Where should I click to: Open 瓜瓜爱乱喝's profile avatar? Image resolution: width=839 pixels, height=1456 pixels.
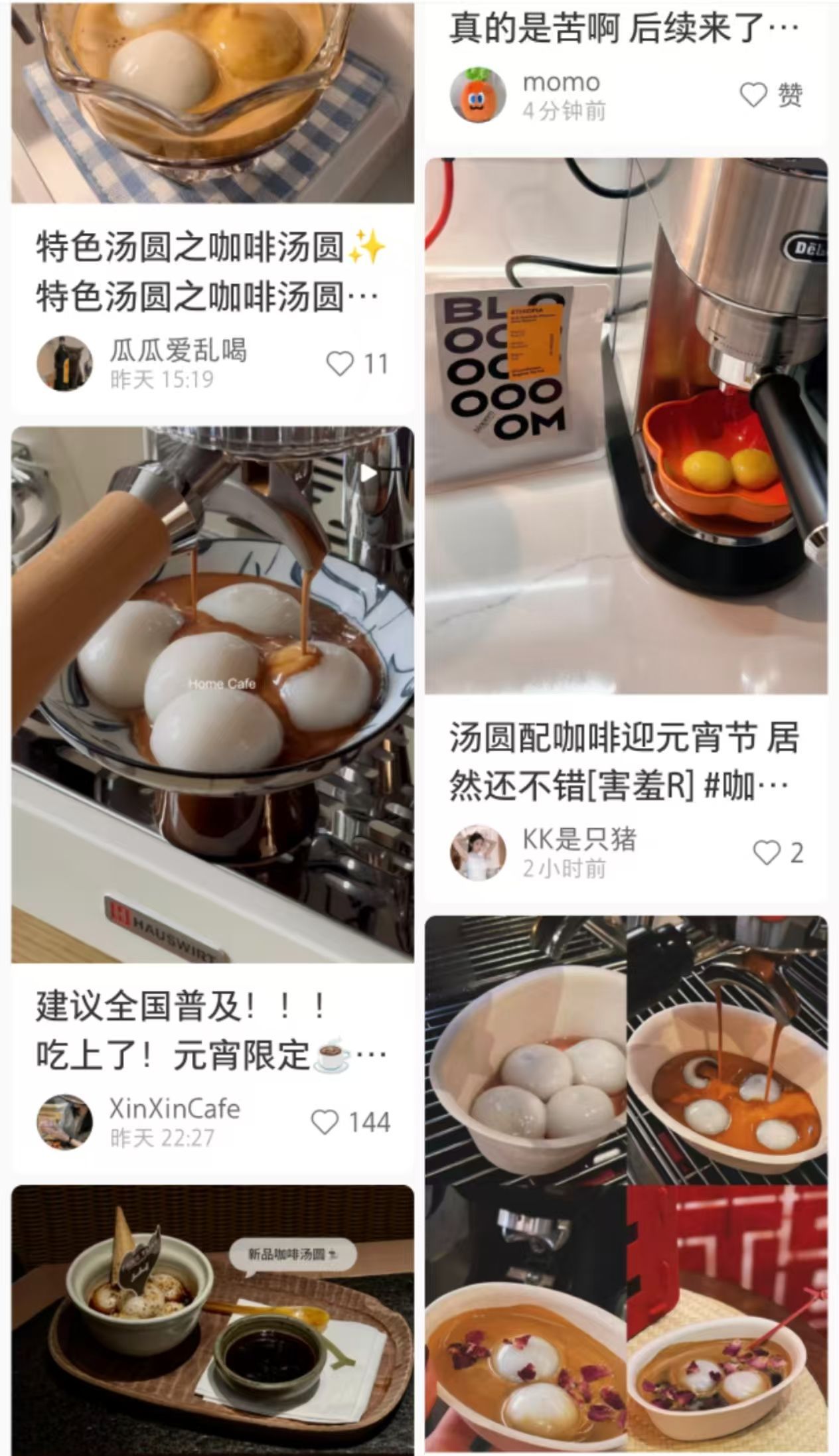[64, 363]
